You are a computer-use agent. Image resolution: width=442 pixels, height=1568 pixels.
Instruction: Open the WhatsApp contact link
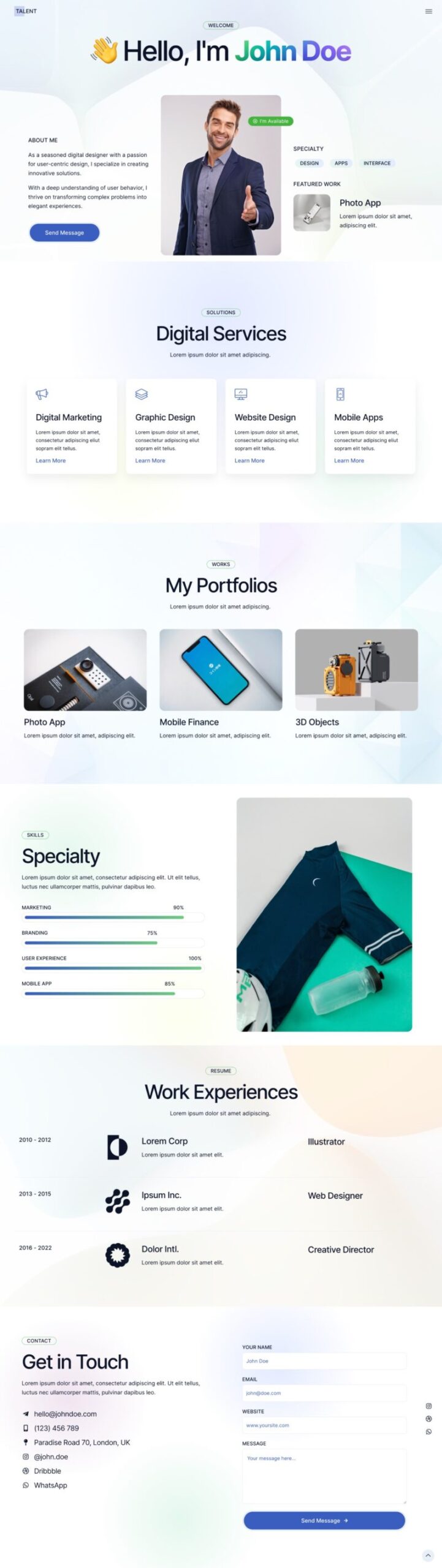pyautogui.click(x=50, y=1485)
